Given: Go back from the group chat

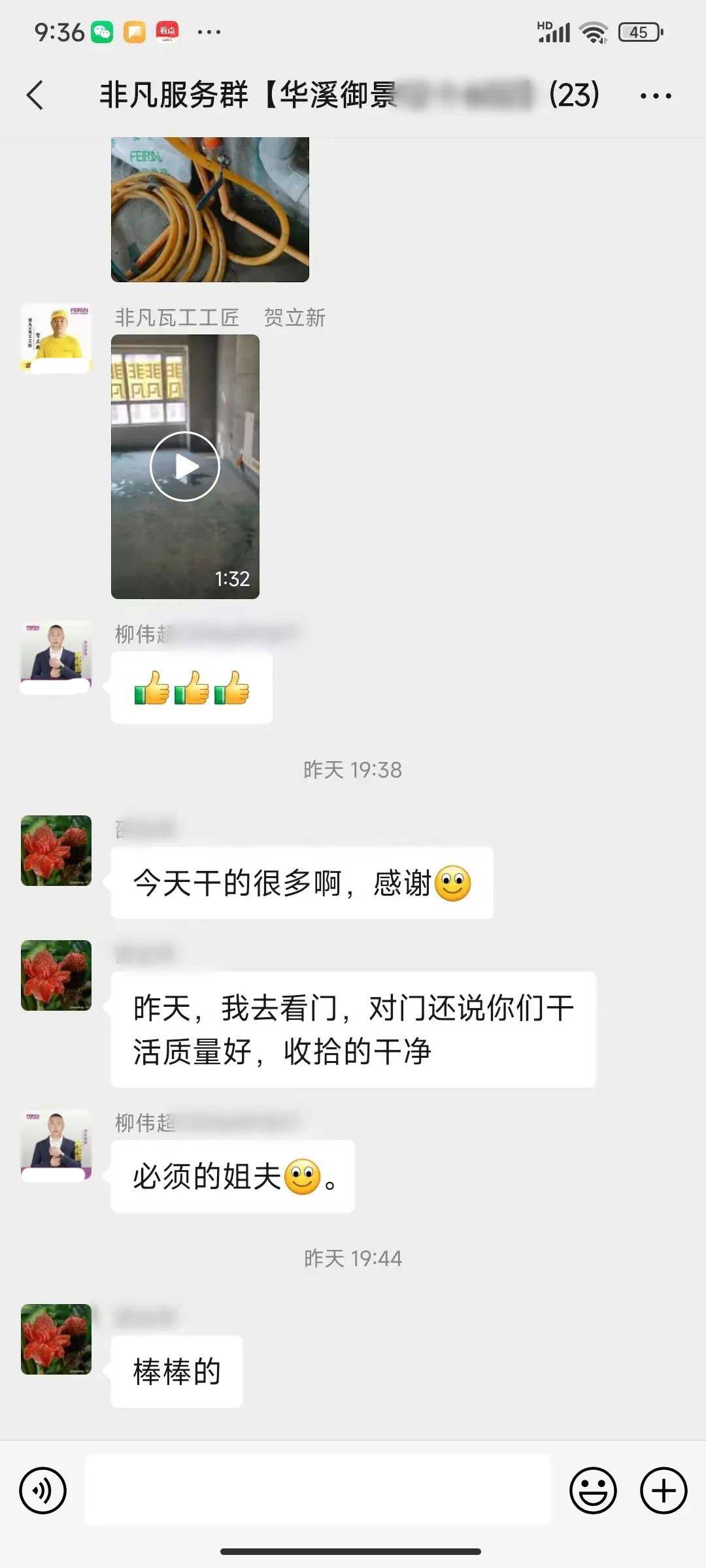Looking at the screenshot, I should click(x=35, y=95).
